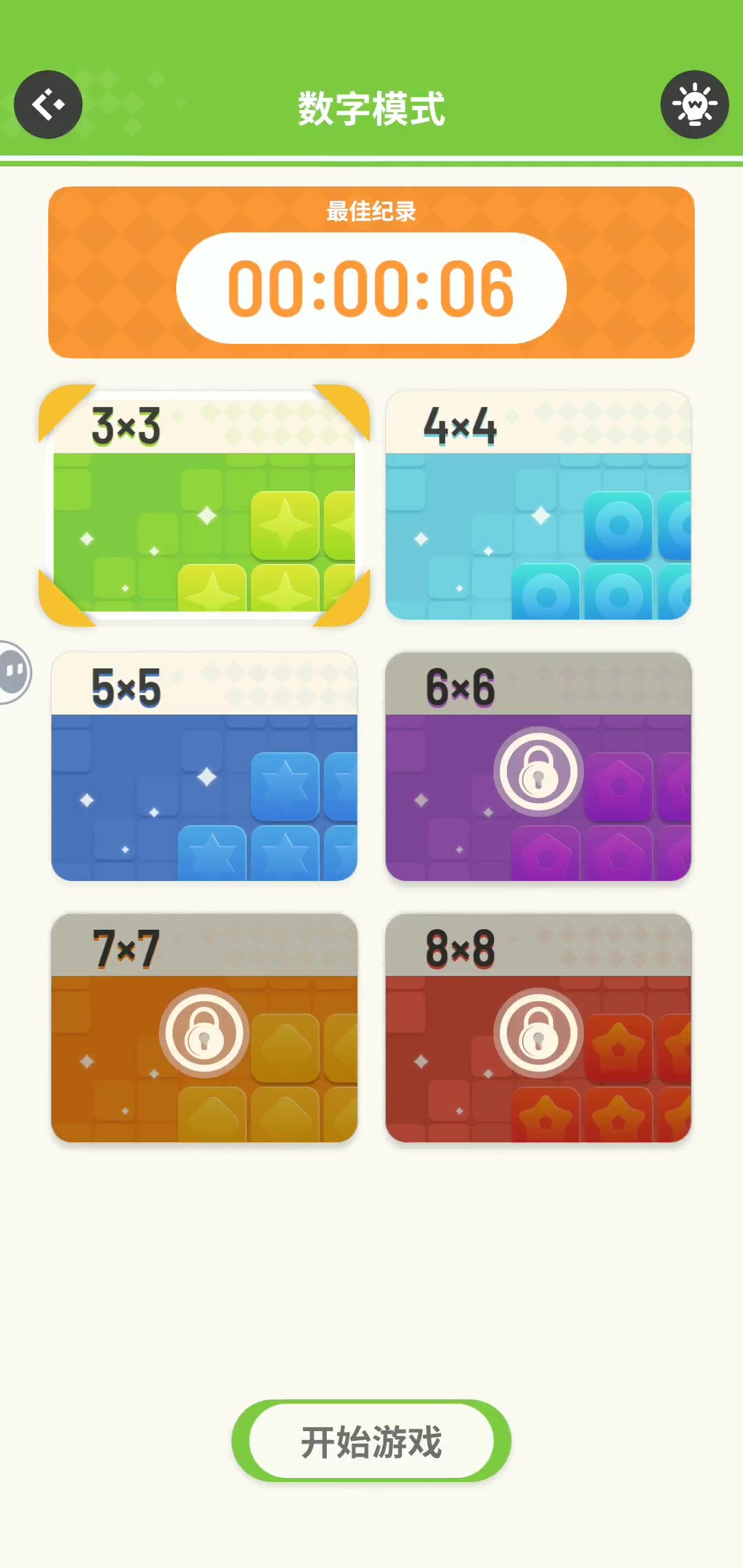The width and height of the screenshot is (743, 1568).
Task: Choose the 4×4 puzzle card
Action: pos(538,505)
